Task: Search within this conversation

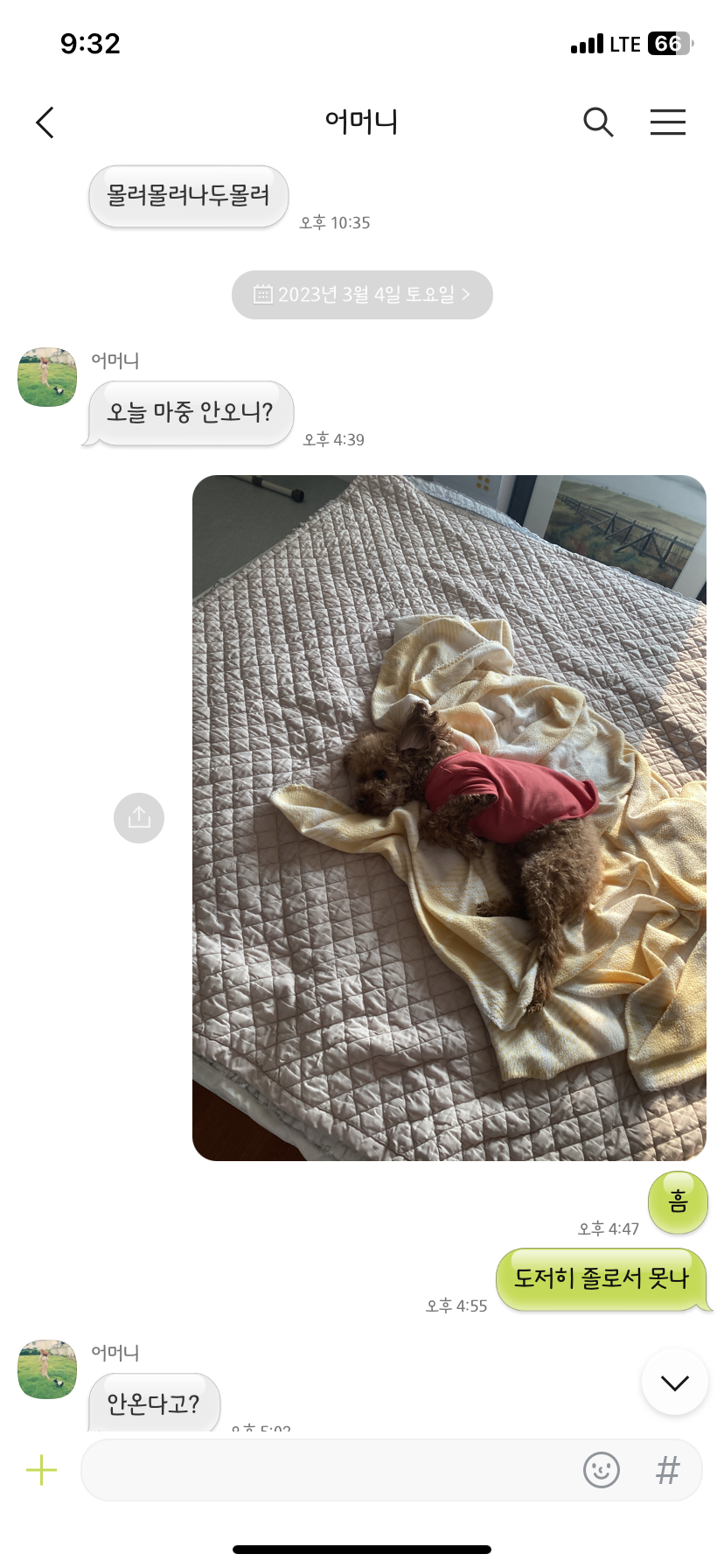Action: [x=598, y=122]
